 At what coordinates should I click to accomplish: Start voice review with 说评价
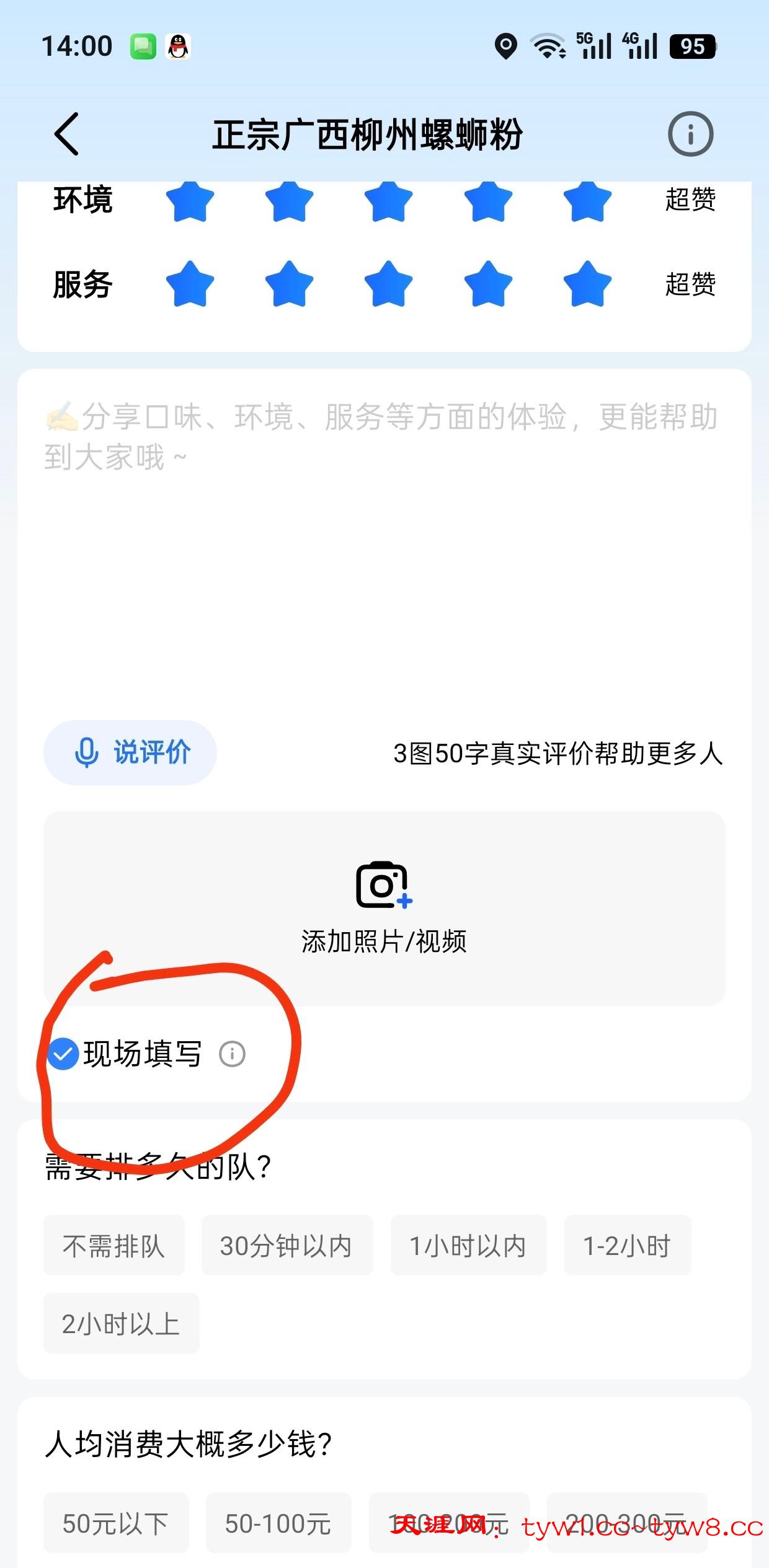(x=130, y=752)
